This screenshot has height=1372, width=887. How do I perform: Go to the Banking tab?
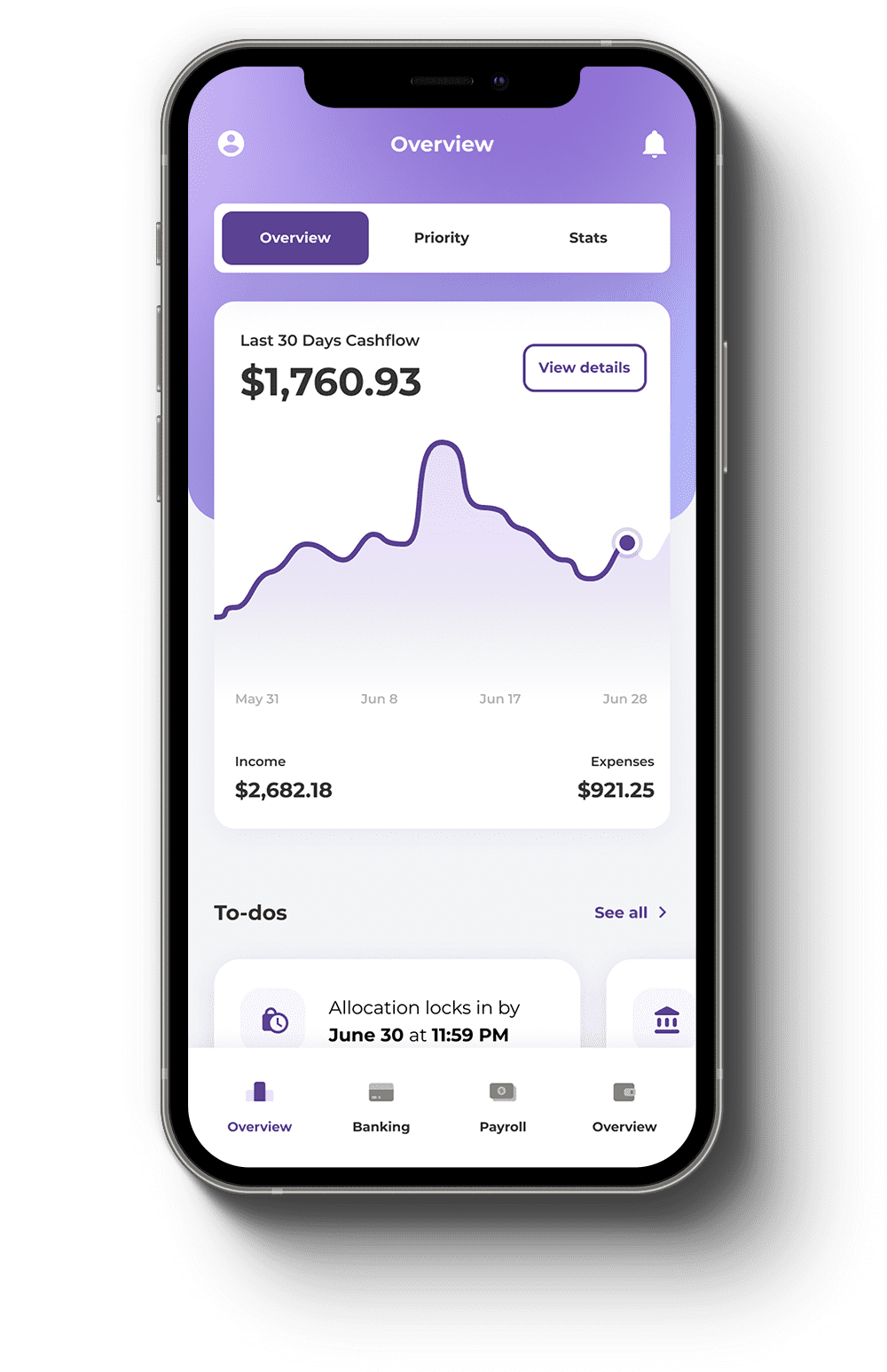[381, 1108]
